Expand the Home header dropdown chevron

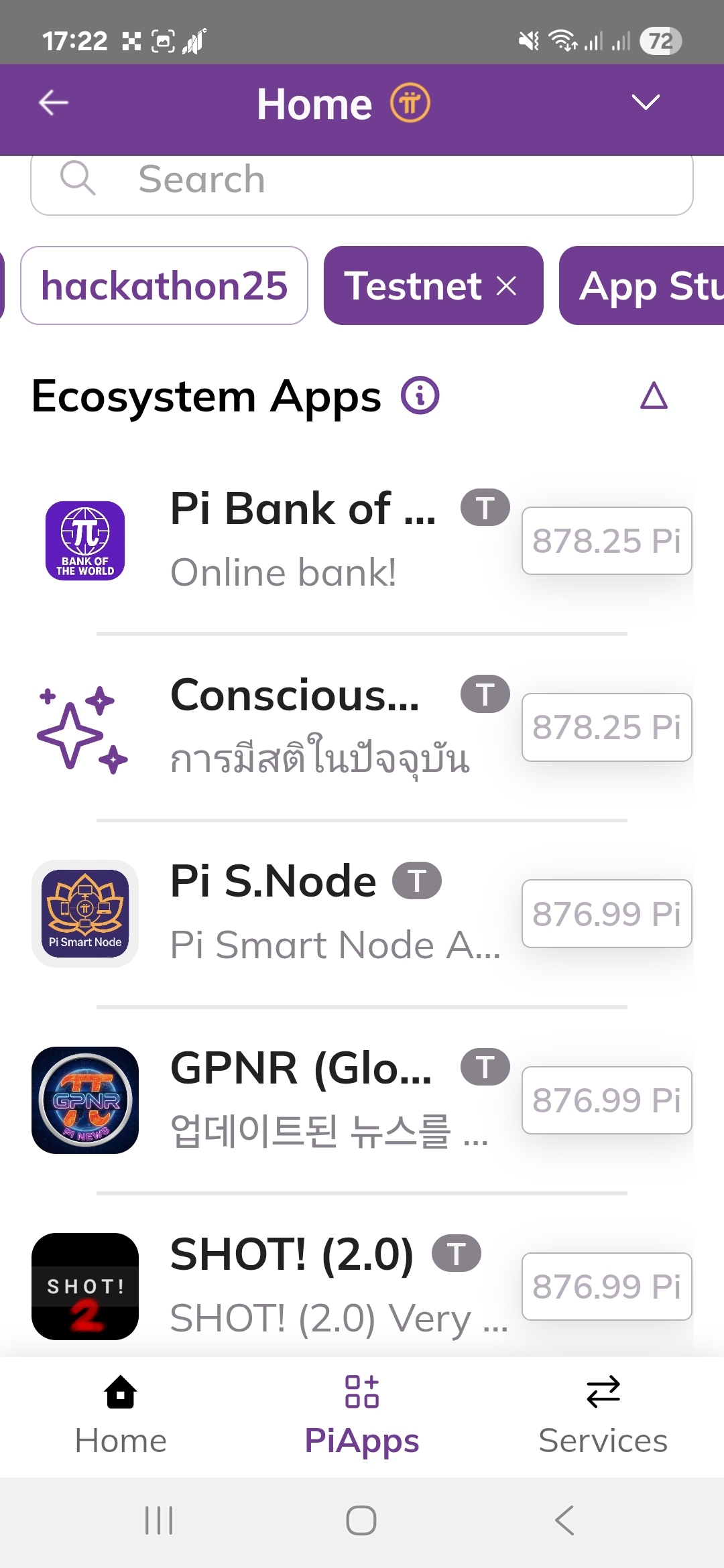[x=646, y=102]
